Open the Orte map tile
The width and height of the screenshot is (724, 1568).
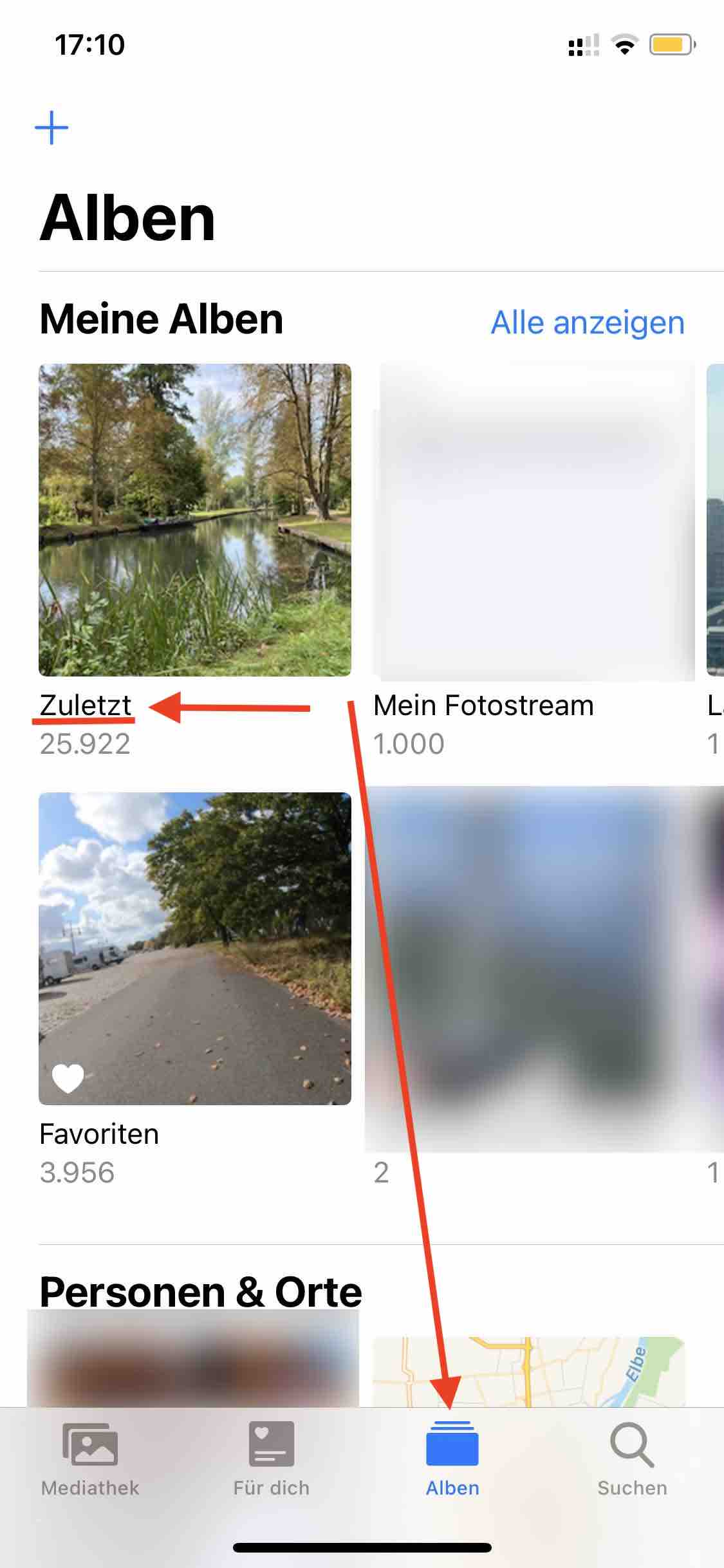point(529,1371)
